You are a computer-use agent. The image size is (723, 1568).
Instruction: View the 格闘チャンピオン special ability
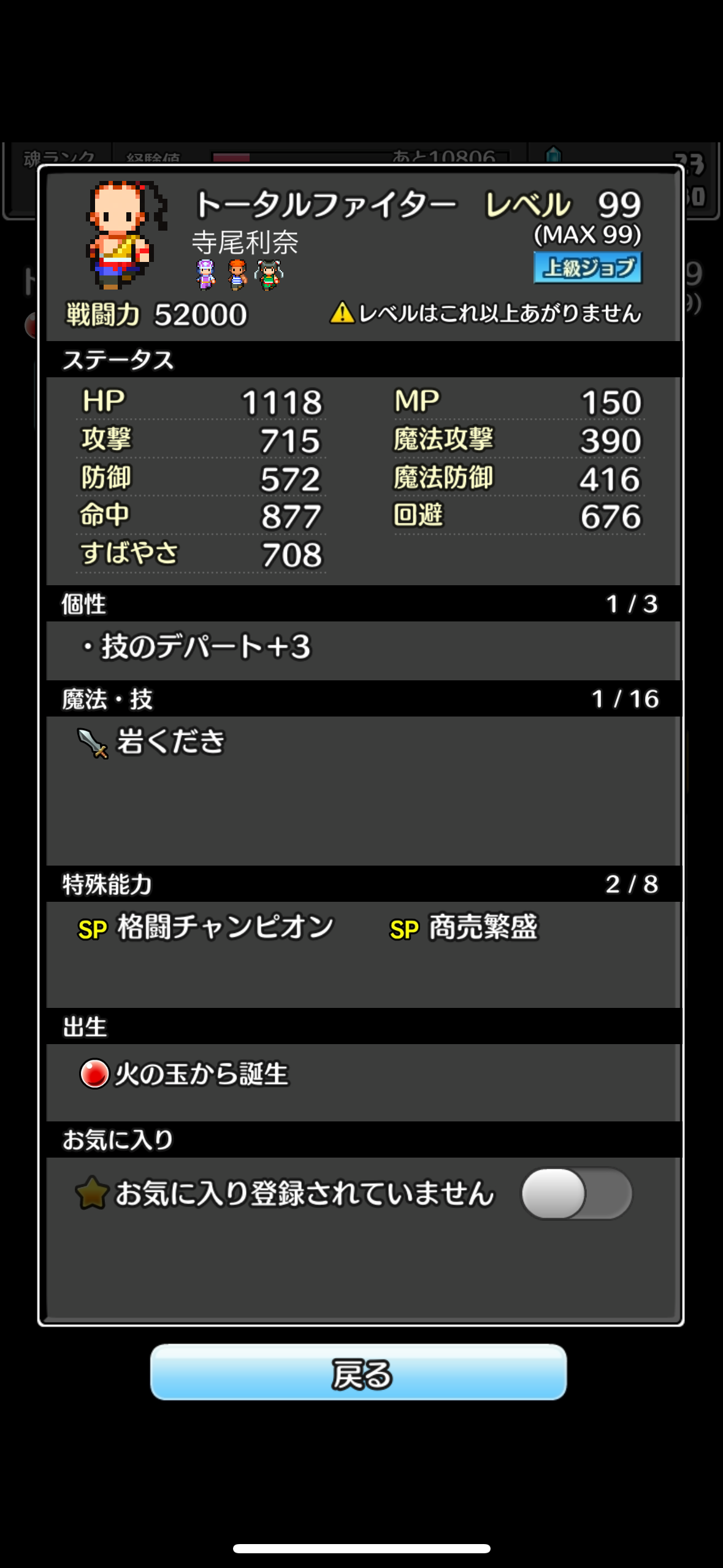tap(206, 928)
